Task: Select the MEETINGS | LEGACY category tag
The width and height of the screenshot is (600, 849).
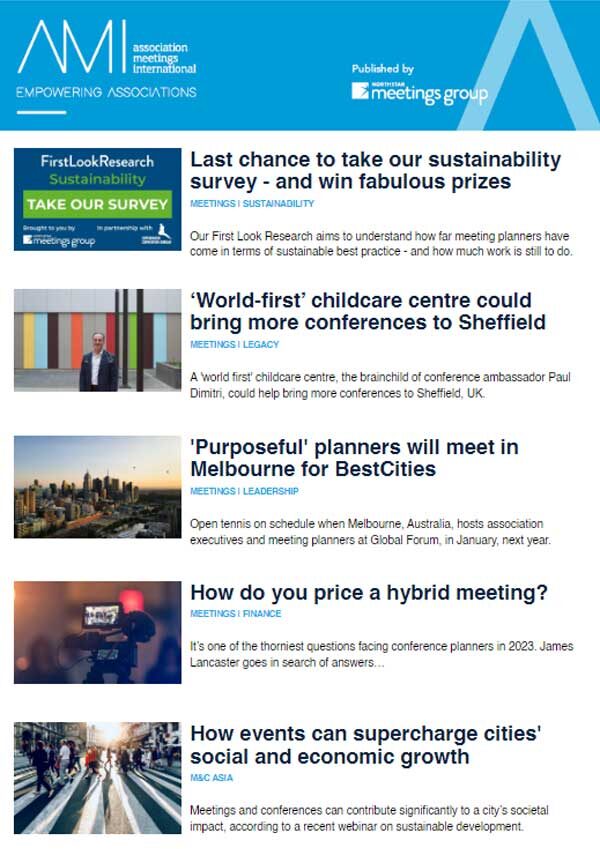Action: coord(234,344)
